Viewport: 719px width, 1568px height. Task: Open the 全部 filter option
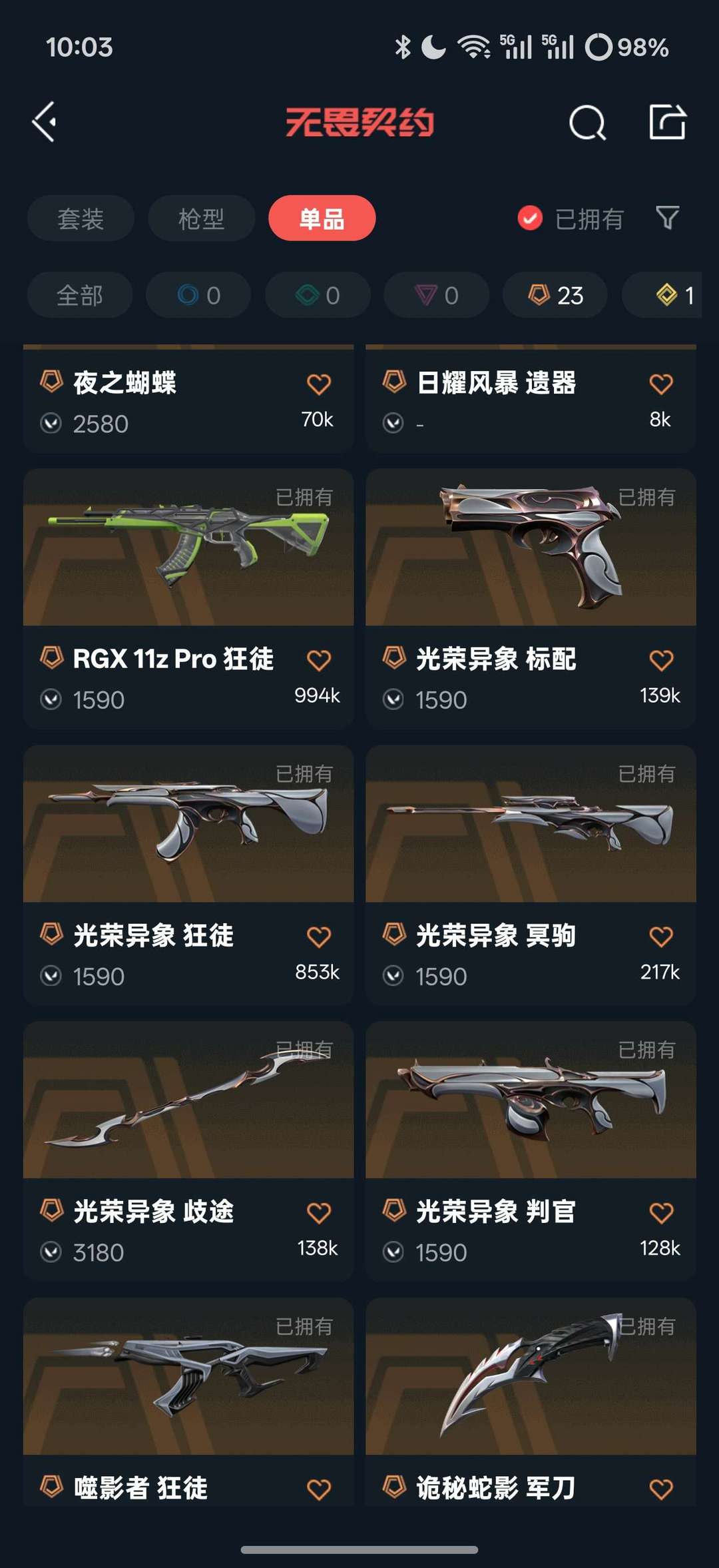pos(79,294)
